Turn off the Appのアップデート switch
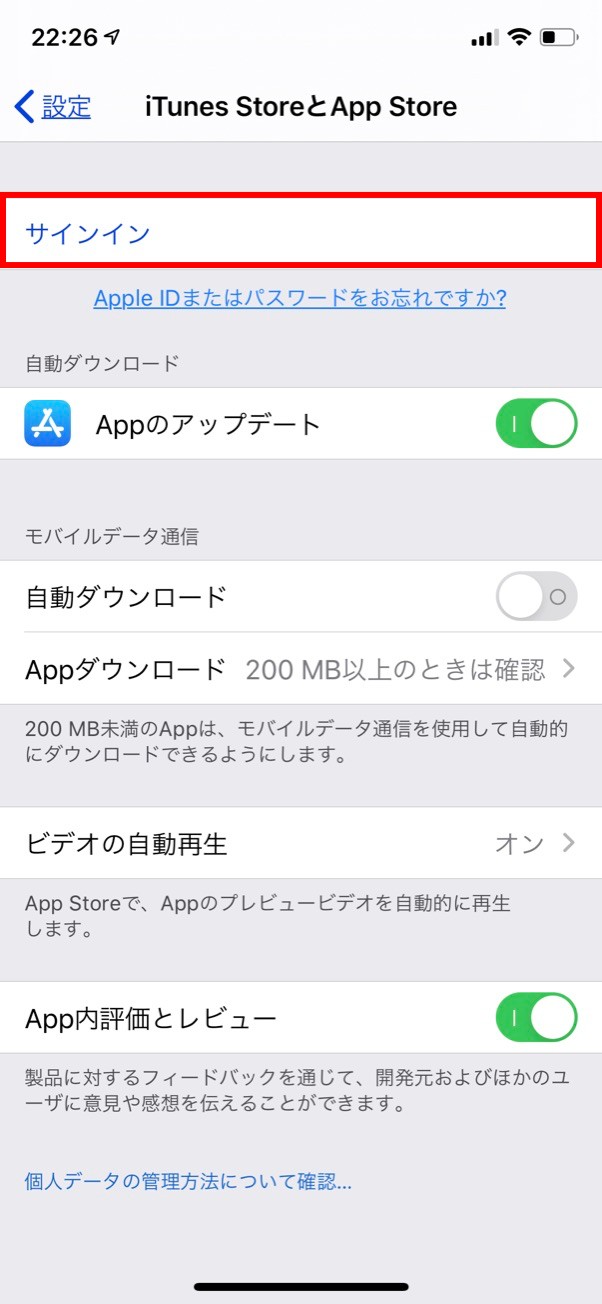 (x=537, y=424)
